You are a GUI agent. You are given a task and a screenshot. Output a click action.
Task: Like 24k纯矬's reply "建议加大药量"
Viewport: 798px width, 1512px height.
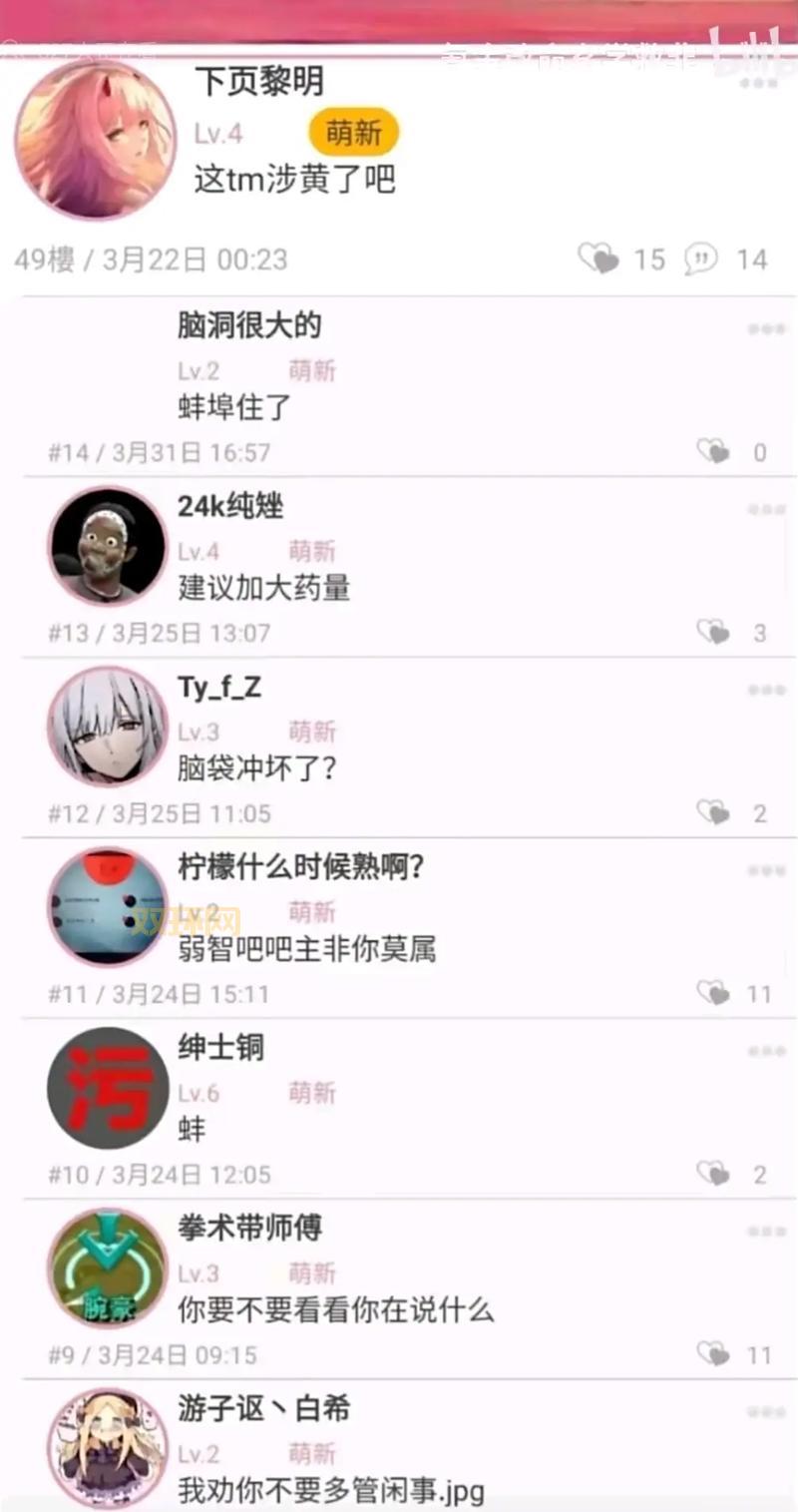pyautogui.click(x=712, y=632)
